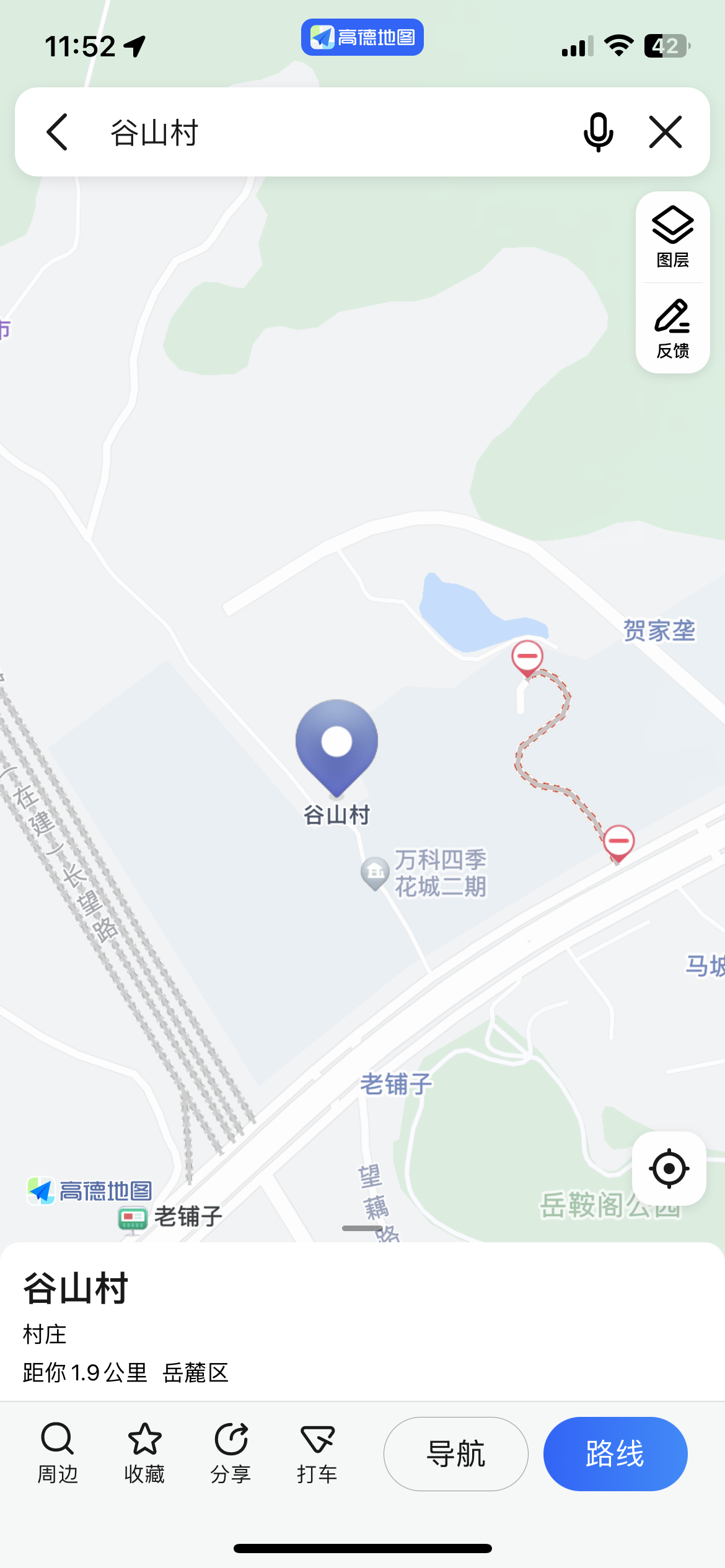
Task: Start voice search with the microphone
Action: [598, 132]
